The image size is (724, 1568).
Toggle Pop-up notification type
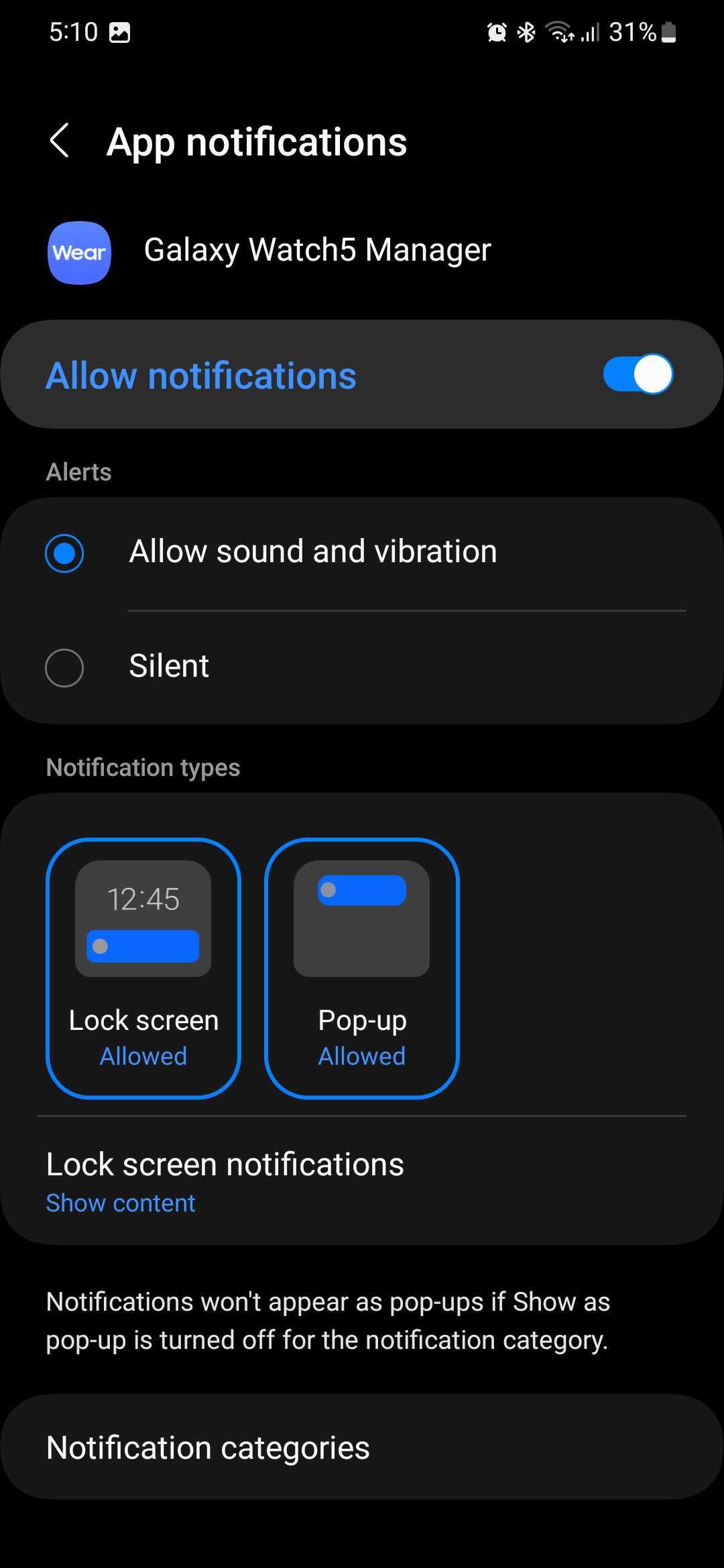[x=362, y=968]
